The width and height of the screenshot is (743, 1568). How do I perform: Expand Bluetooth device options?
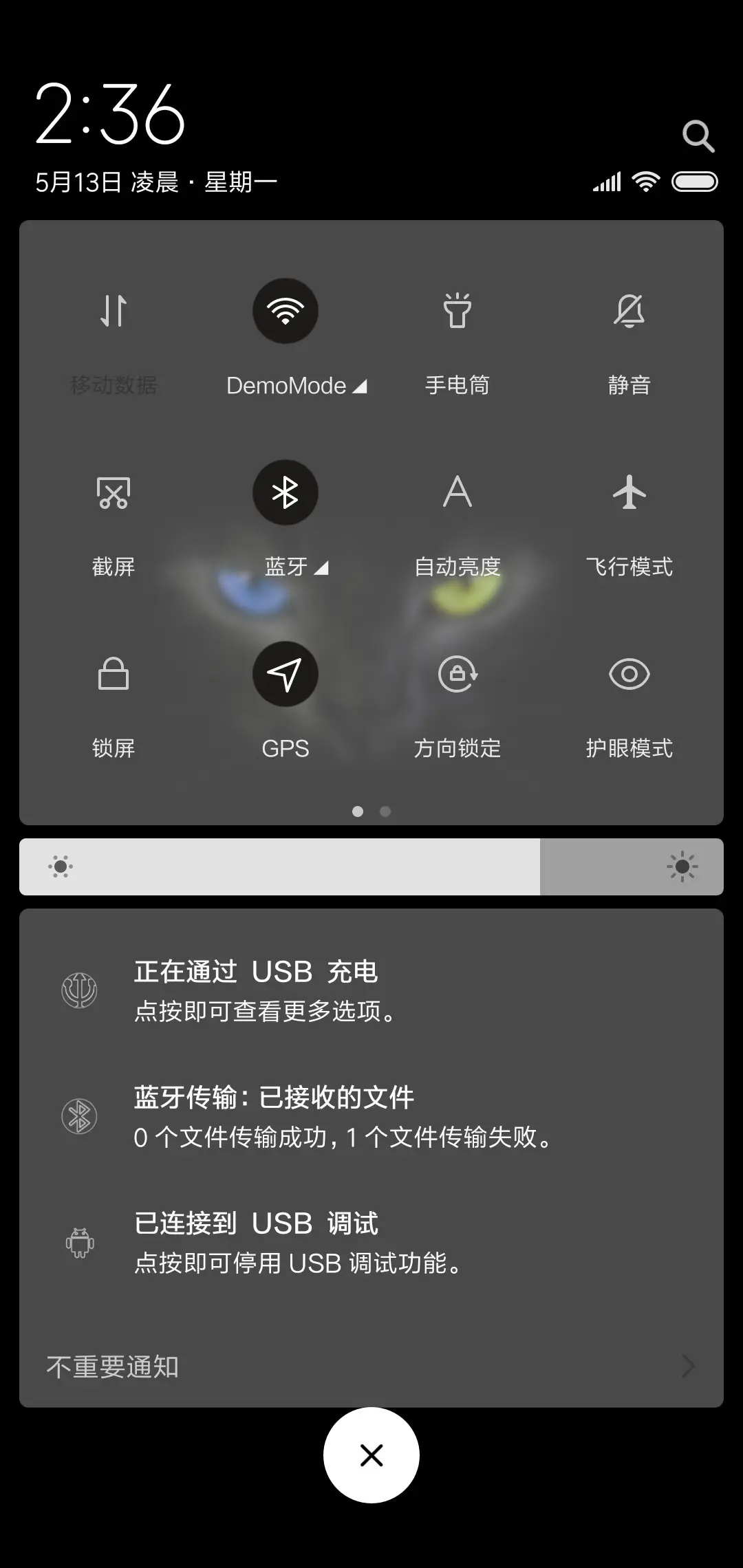[x=321, y=567]
